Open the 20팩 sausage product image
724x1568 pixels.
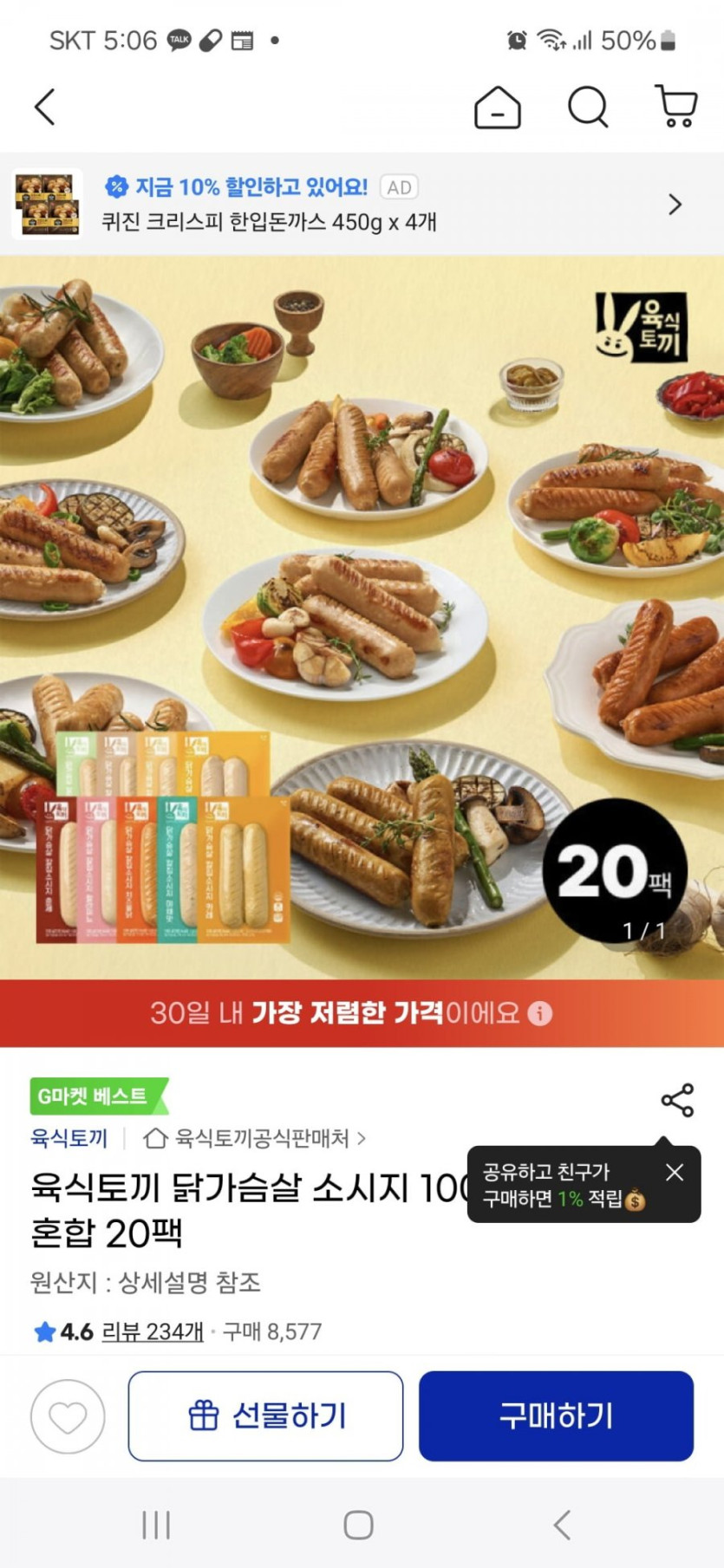pos(362,617)
